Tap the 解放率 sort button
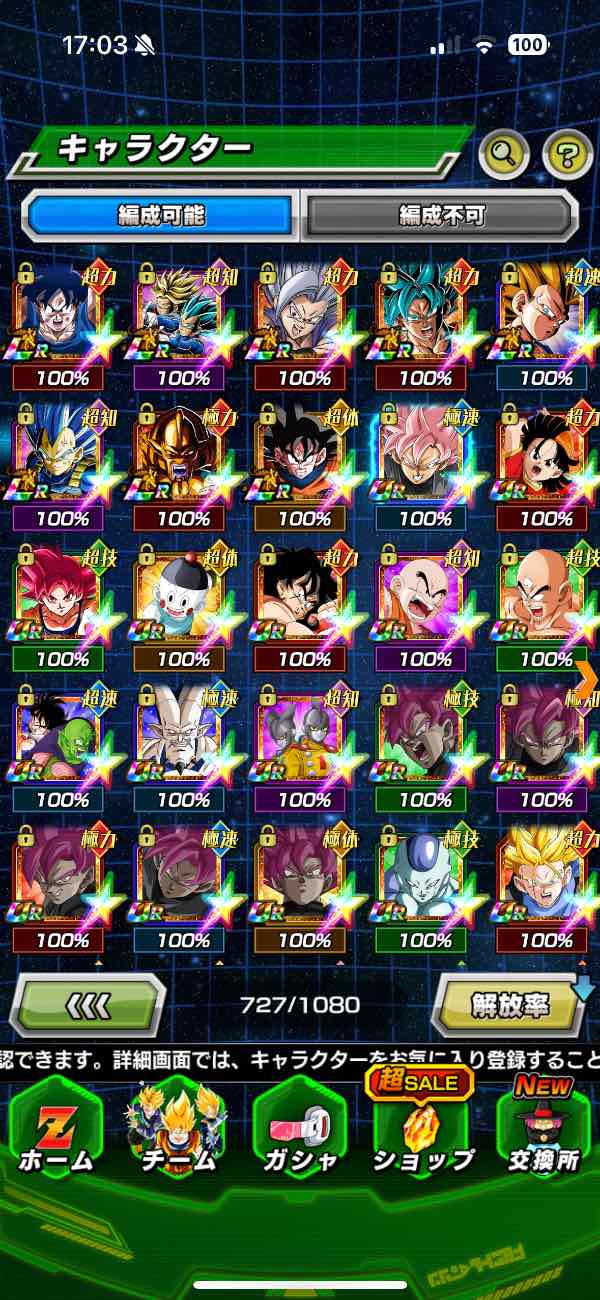Screen dimensions: 600x1300 click(x=510, y=1004)
